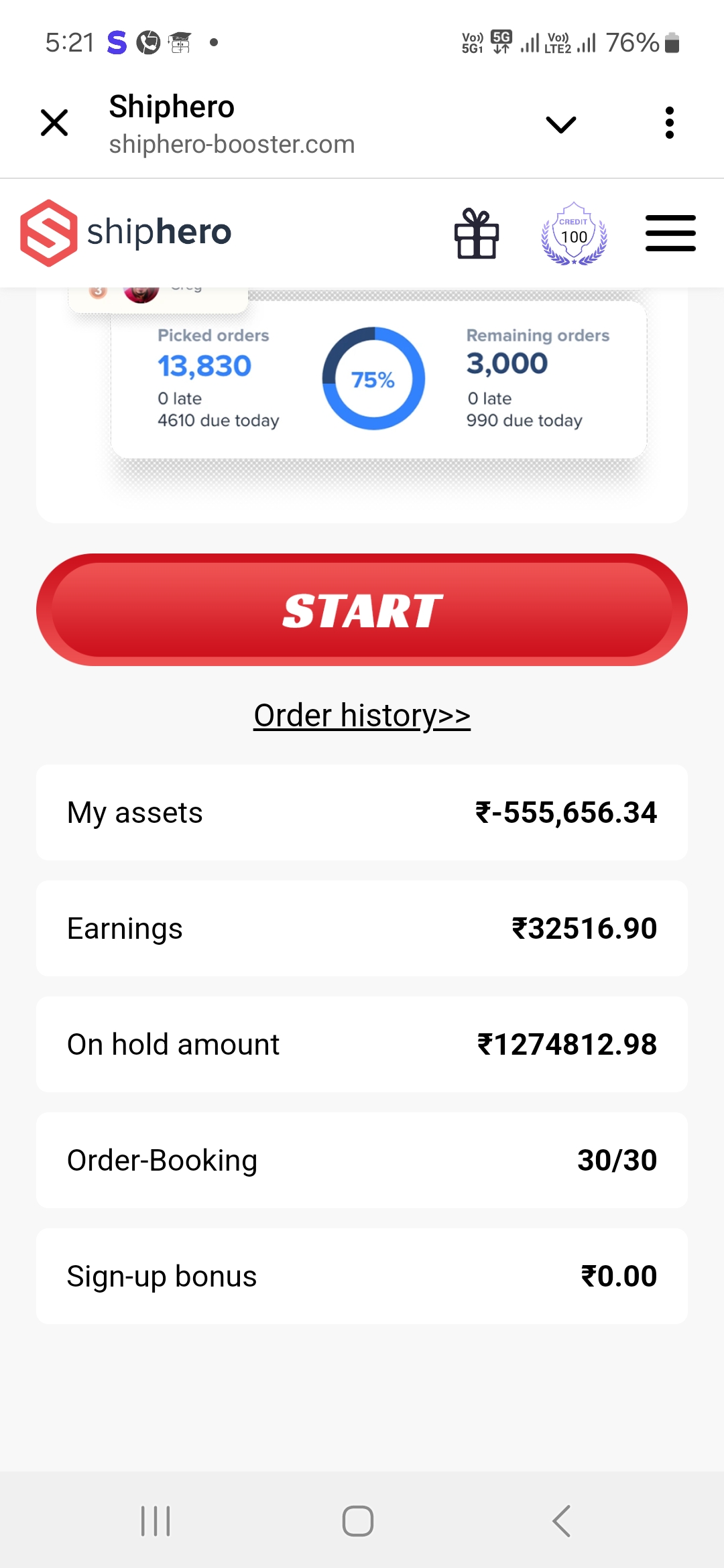Go back using system navigation
This screenshot has width=724, height=1568.
pyautogui.click(x=562, y=1521)
